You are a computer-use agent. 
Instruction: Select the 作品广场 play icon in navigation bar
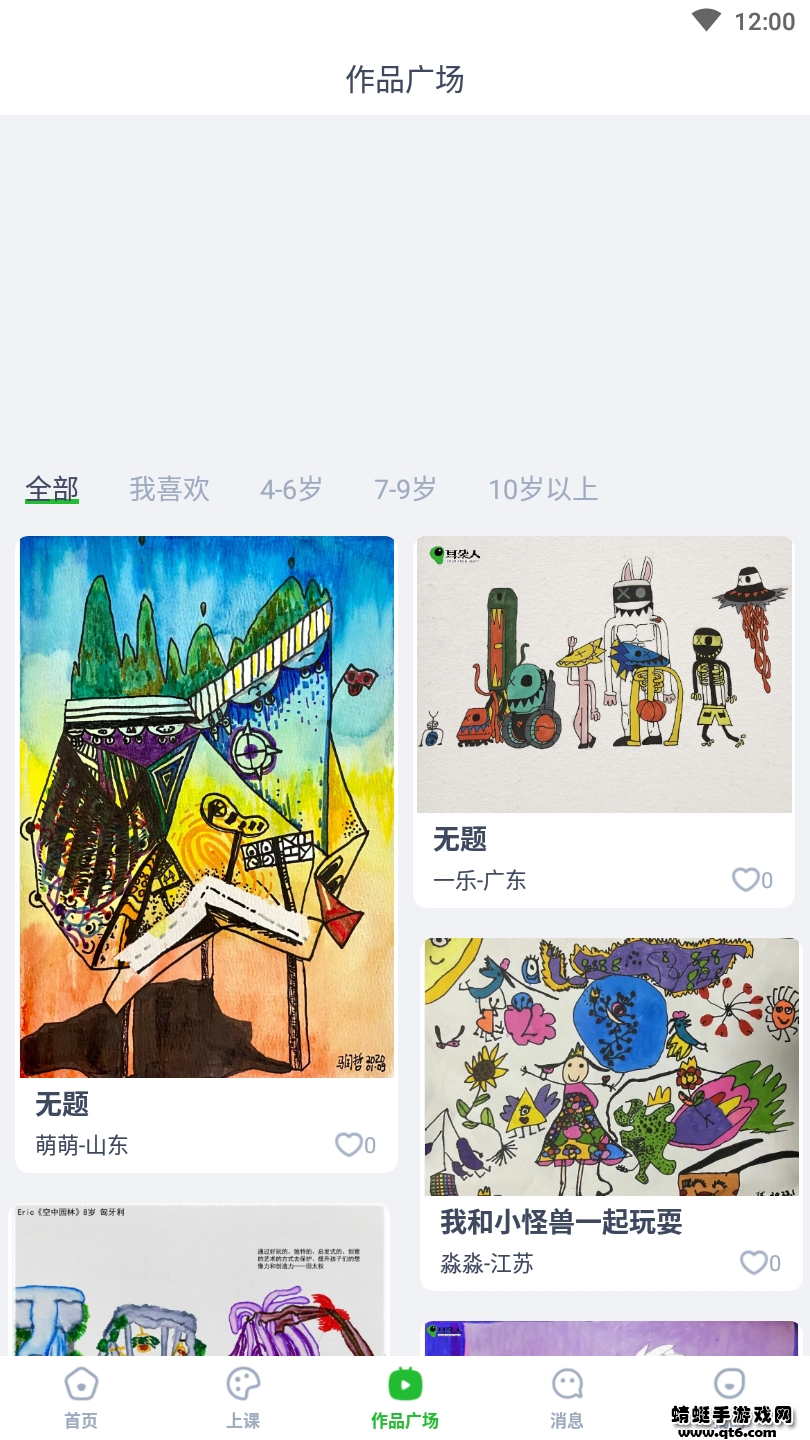click(405, 1383)
